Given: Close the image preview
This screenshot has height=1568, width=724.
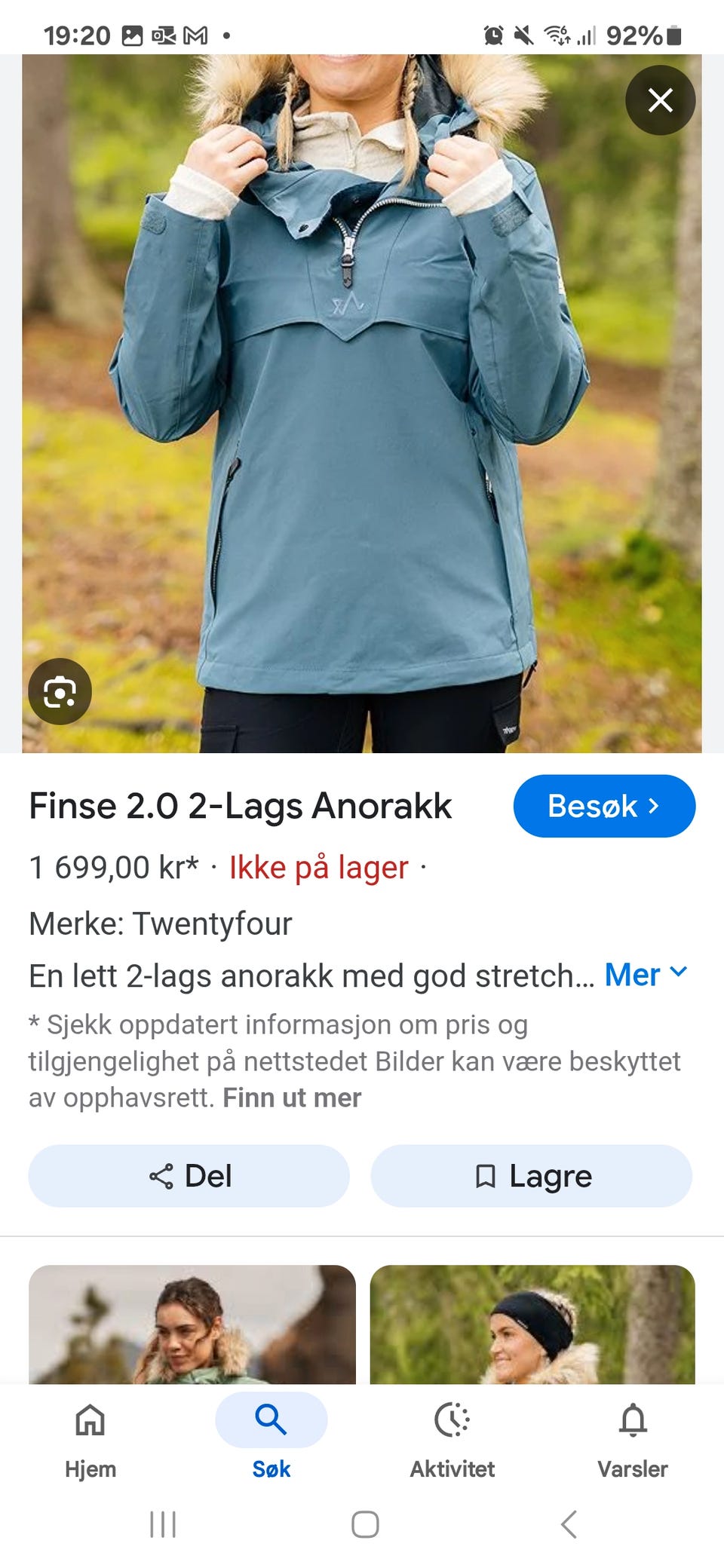Looking at the screenshot, I should 660,100.
